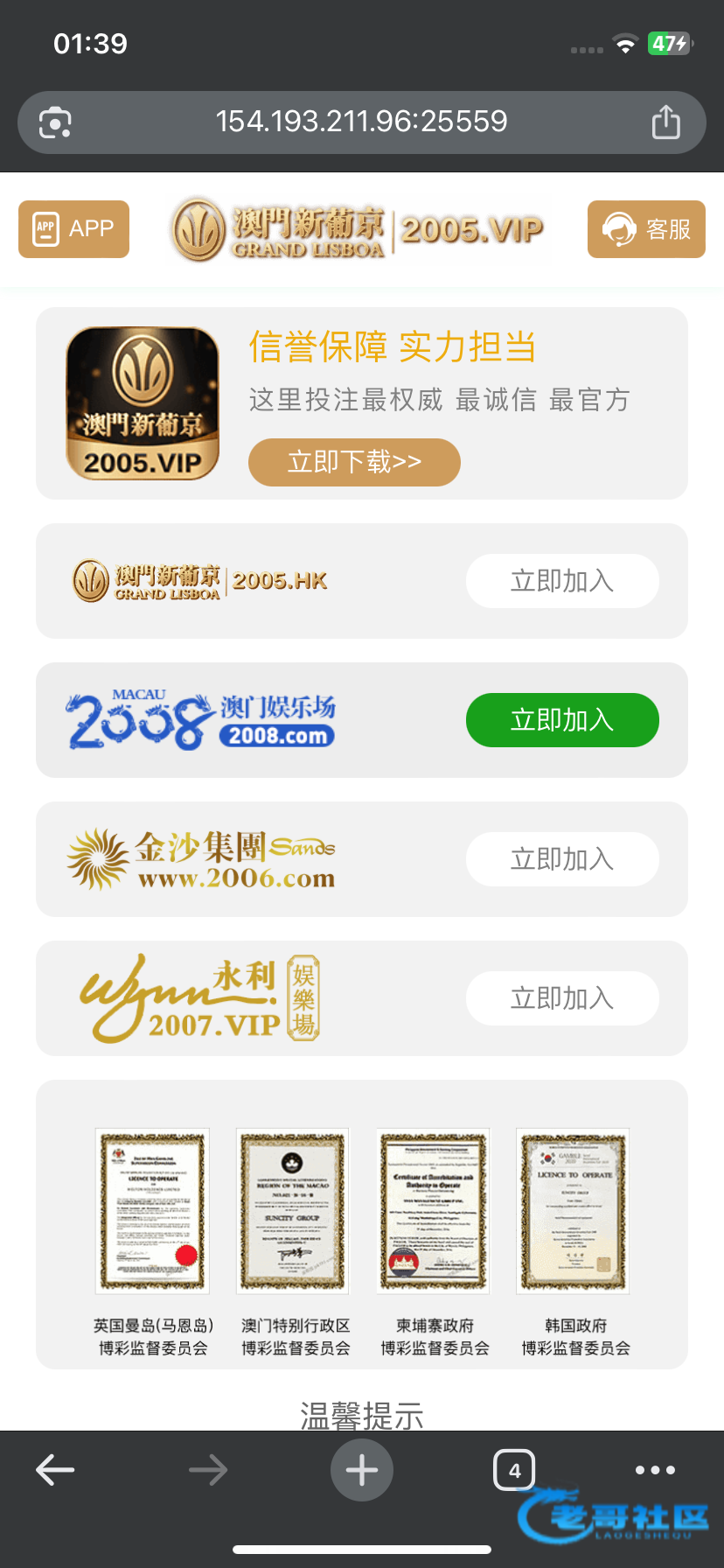Join 金沙集團 2006.com via 立即加入
Viewport: 724px width, 1568px height.
(x=562, y=859)
